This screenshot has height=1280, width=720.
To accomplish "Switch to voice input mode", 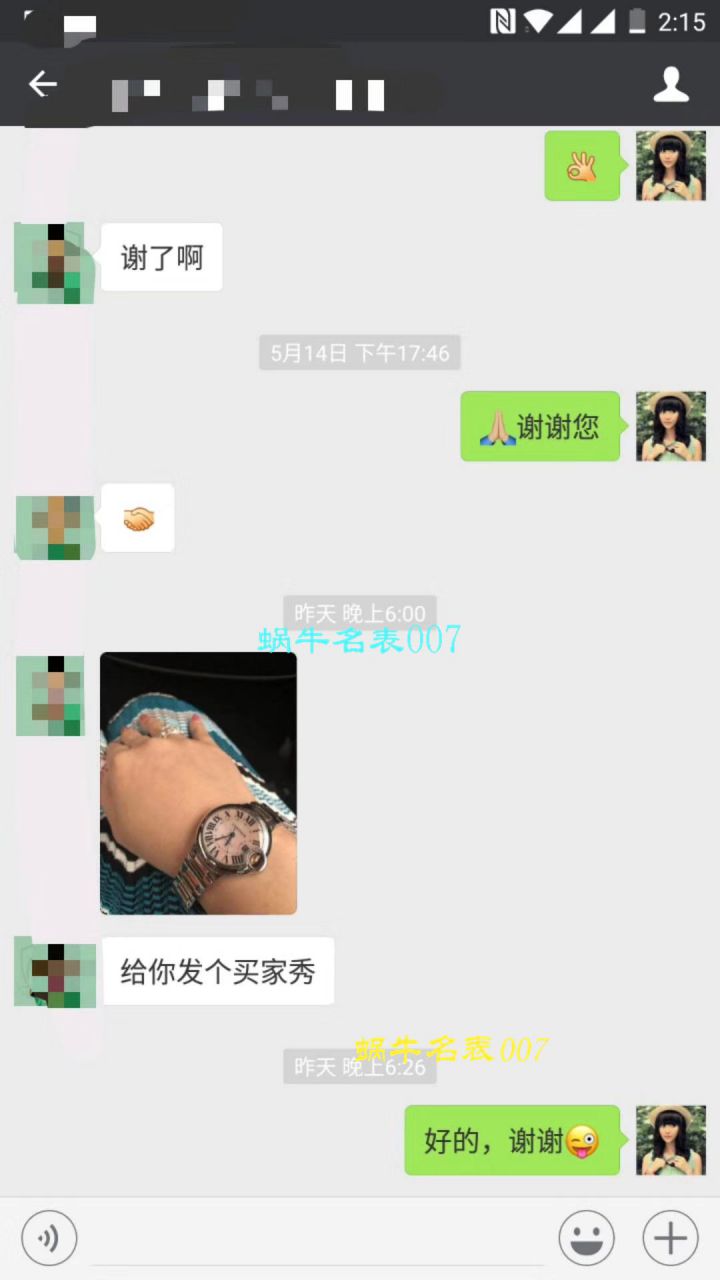I will pos(49,1239).
